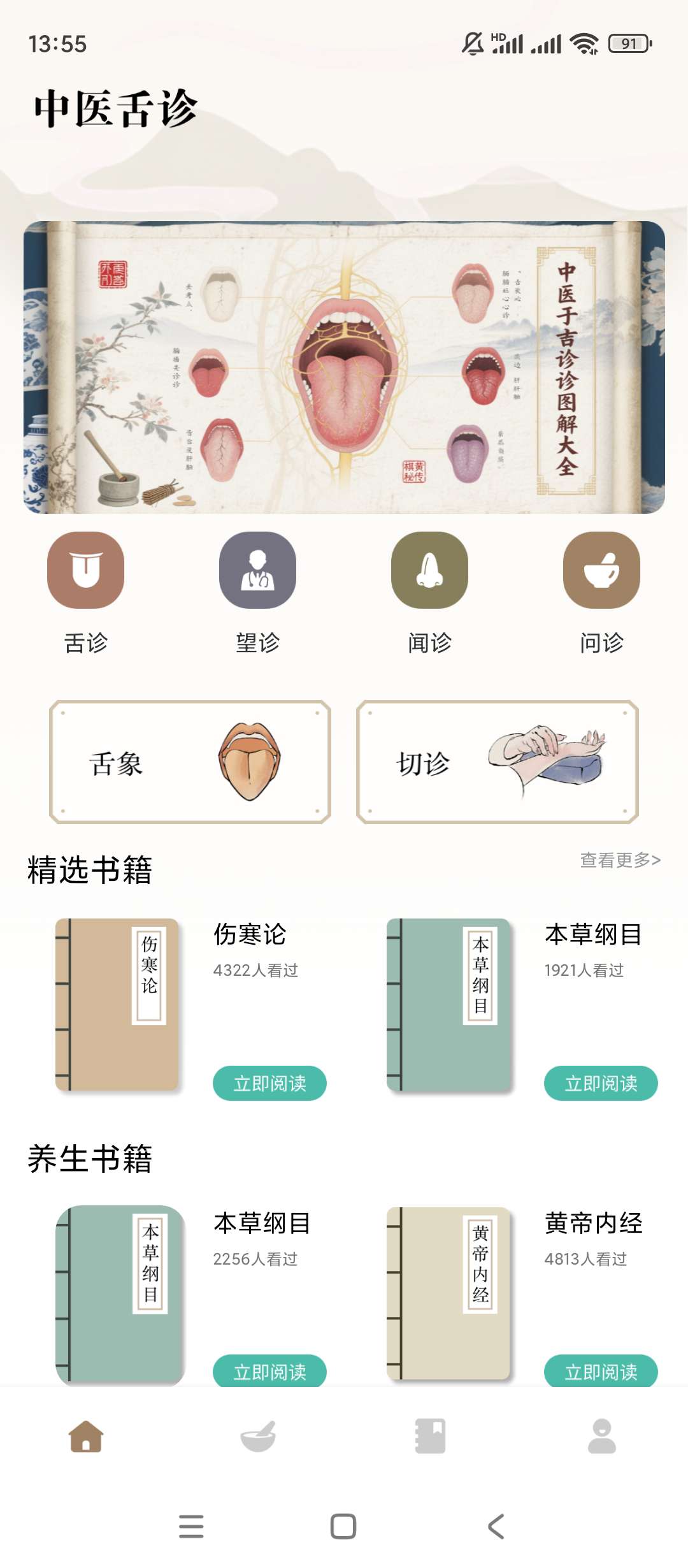The image size is (688, 1568).
Task: Open the 舌象 tongue appearance card
Action: pyautogui.click(x=190, y=762)
